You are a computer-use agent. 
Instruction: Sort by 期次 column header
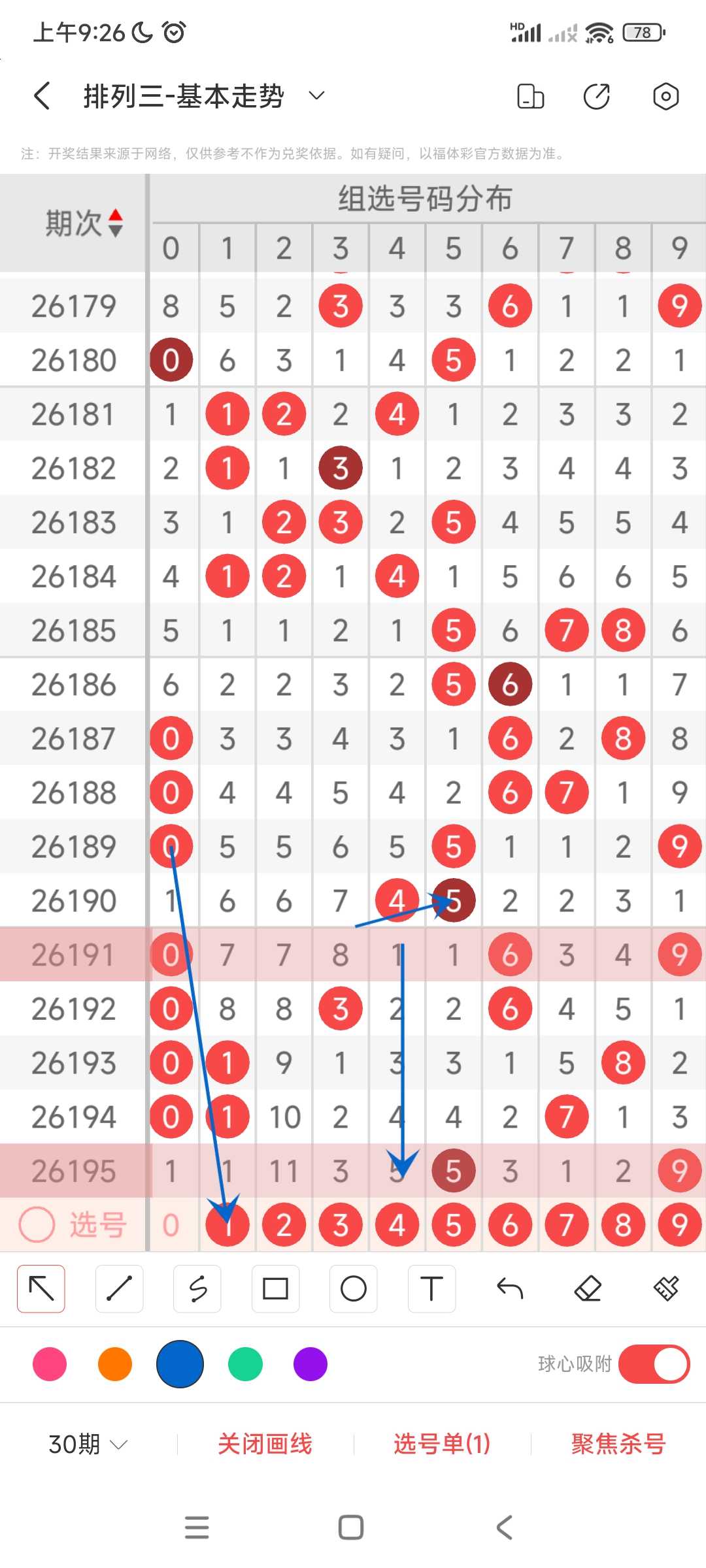click(84, 223)
